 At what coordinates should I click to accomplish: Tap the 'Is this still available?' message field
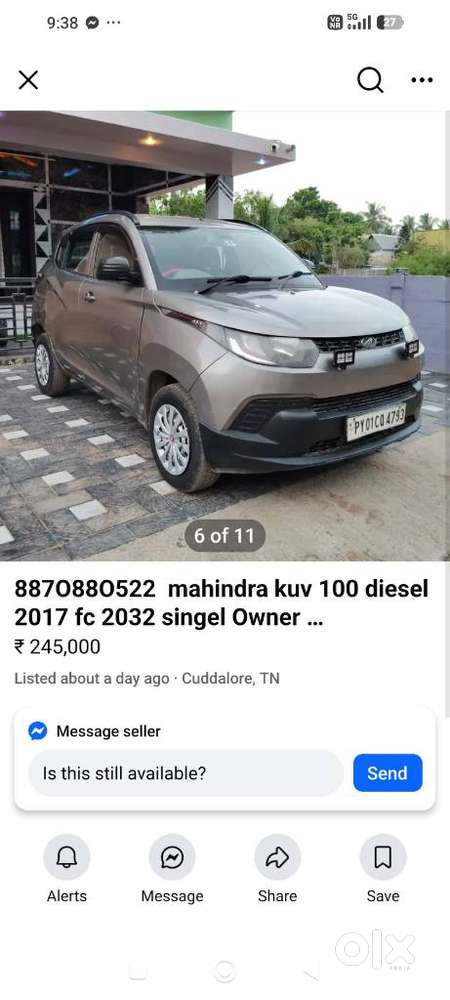[x=186, y=773]
